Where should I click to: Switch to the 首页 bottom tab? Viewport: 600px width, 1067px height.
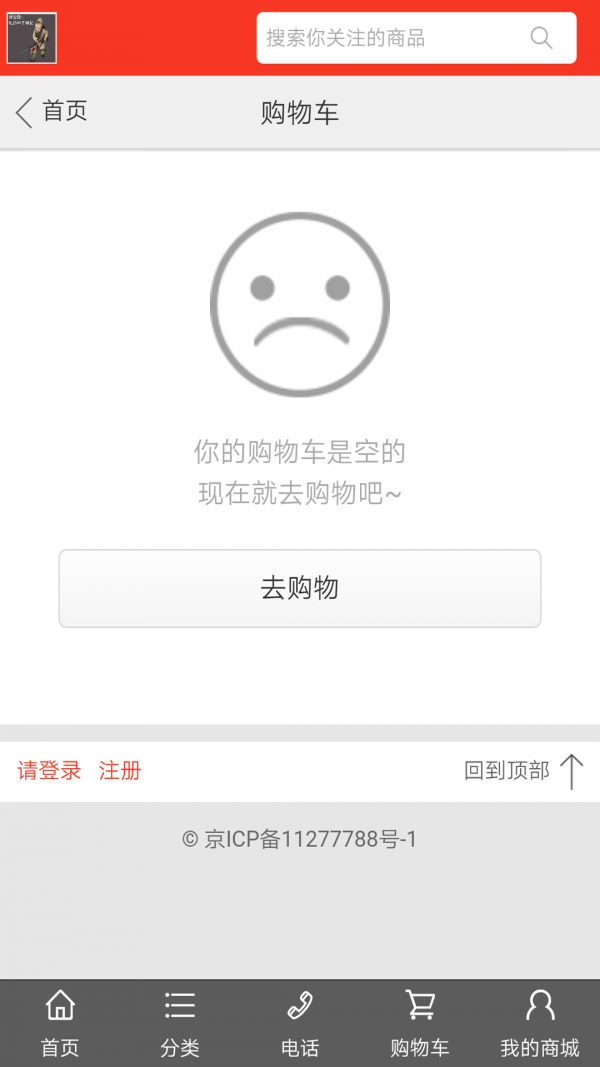(x=60, y=1023)
